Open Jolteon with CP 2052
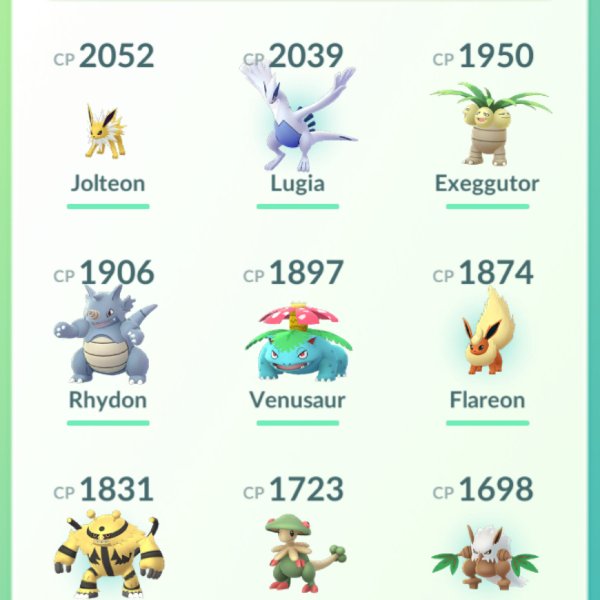This screenshot has height=600, width=600. [106, 132]
